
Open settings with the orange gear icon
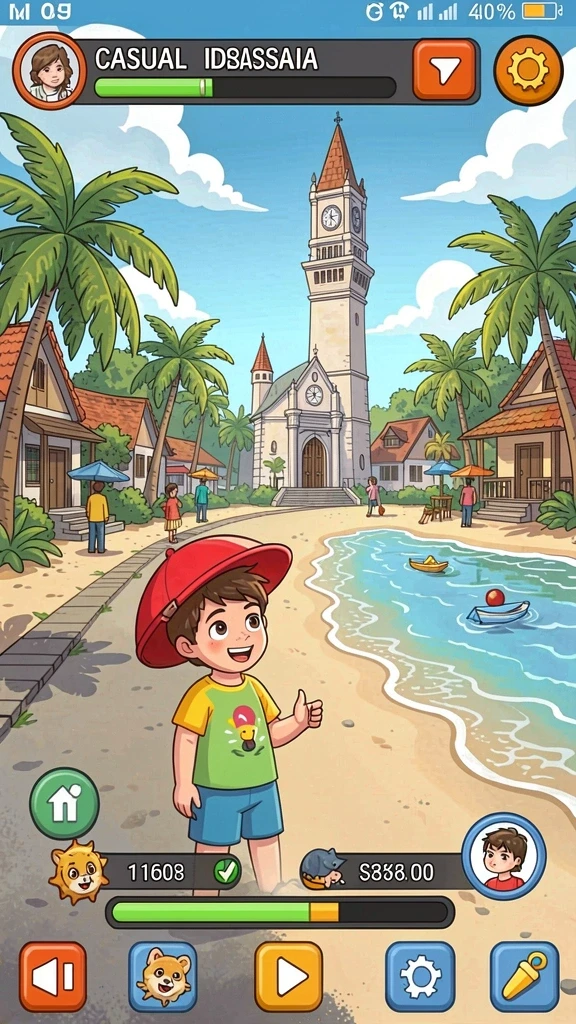point(528,69)
